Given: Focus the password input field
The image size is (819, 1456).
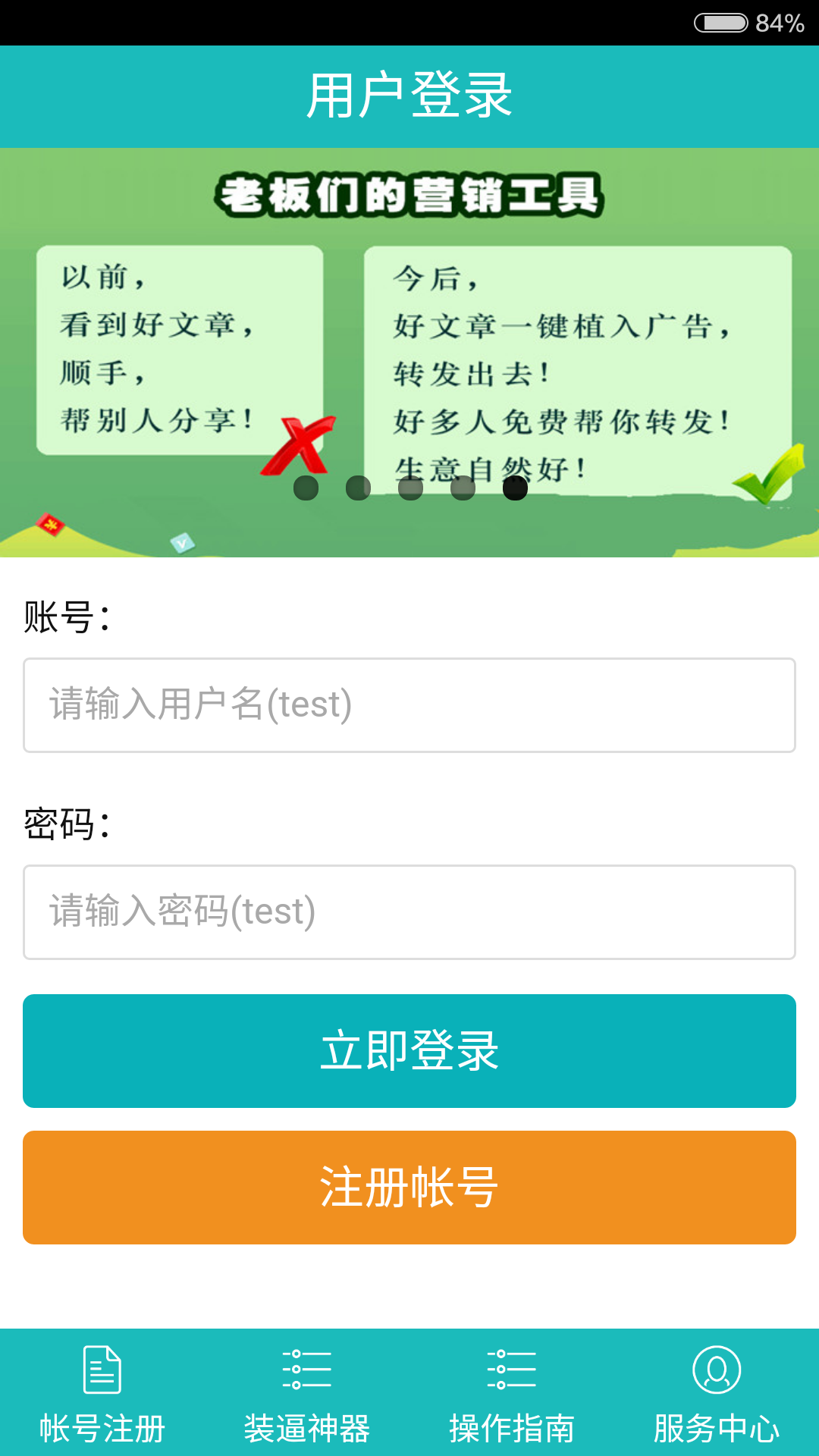Looking at the screenshot, I should click(x=409, y=912).
